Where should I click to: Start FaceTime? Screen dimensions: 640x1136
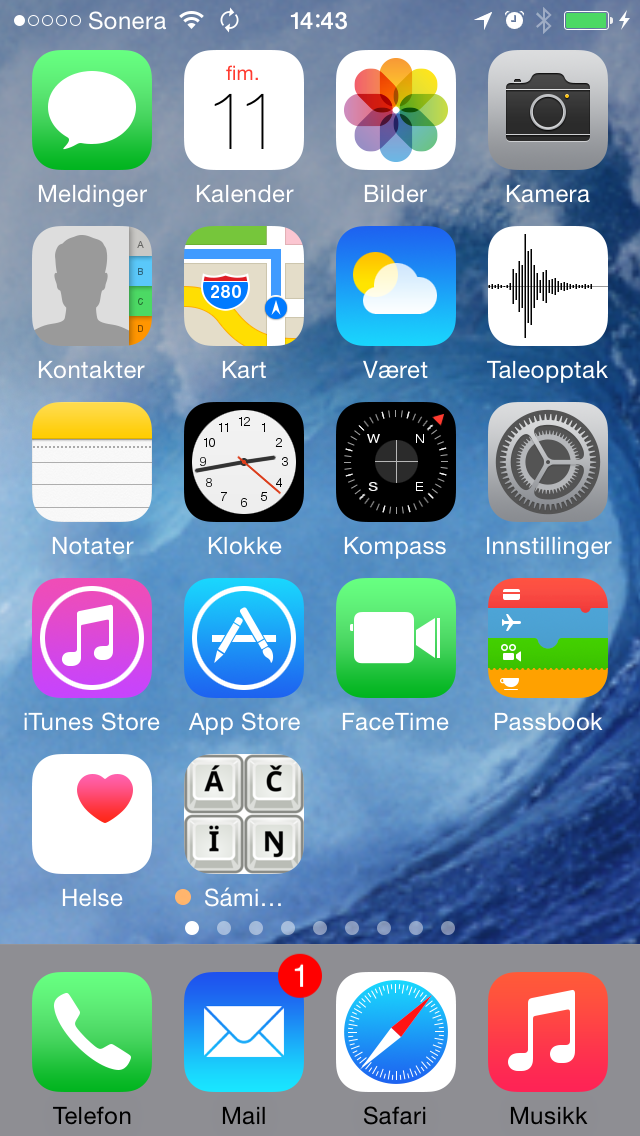coord(396,638)
